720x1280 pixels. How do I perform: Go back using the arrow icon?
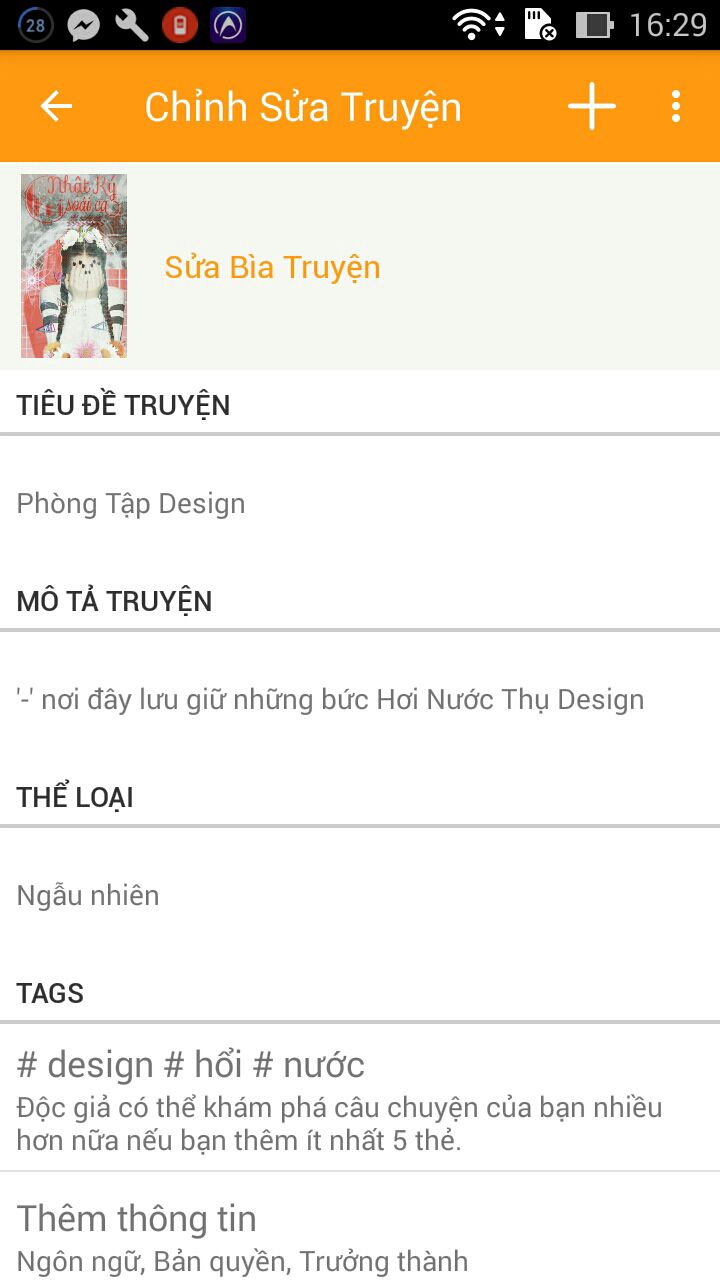pyautogui.click(x=57, y=106)
